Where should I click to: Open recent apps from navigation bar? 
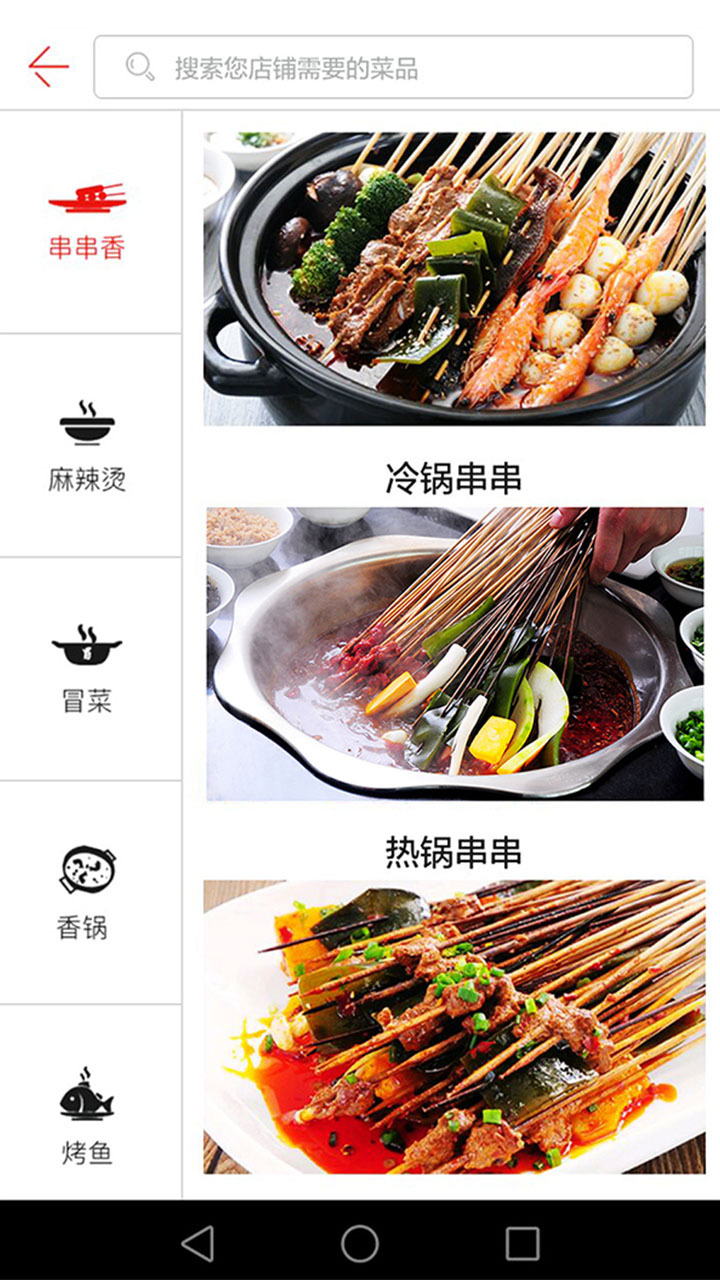(x=522, y=1243)
